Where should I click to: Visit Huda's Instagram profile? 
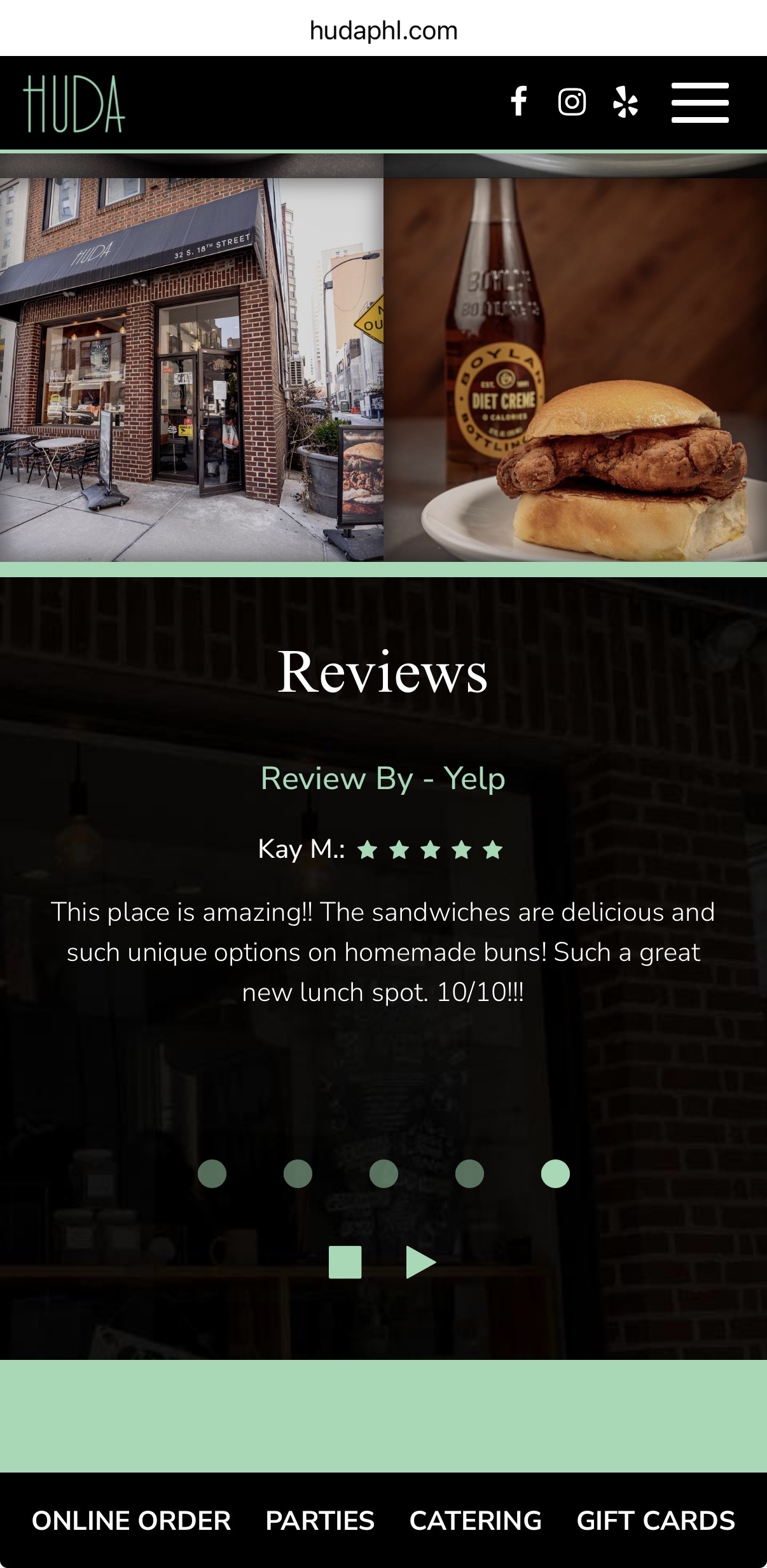click(572, 102)
